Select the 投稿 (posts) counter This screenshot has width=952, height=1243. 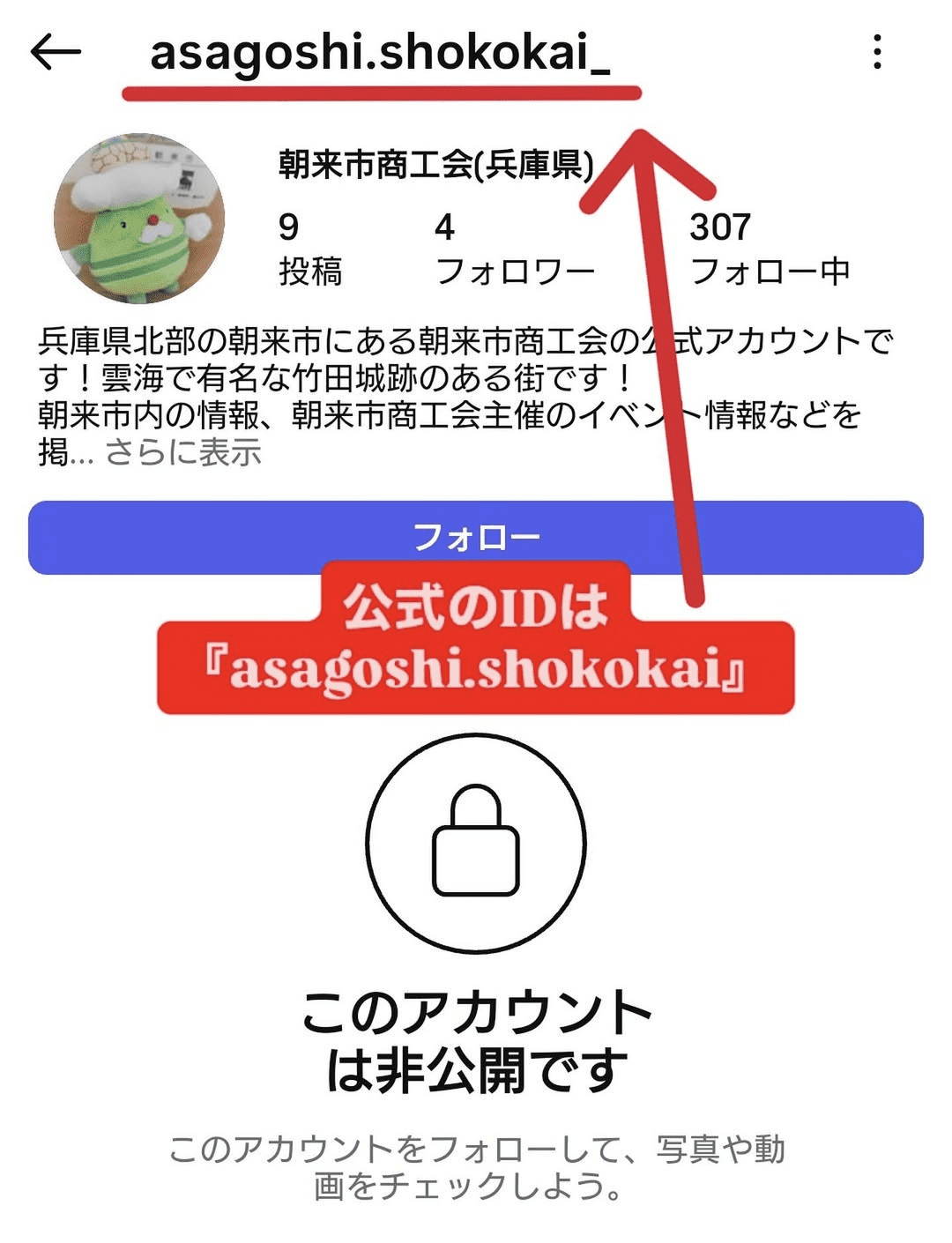click(x=304, y=249)
